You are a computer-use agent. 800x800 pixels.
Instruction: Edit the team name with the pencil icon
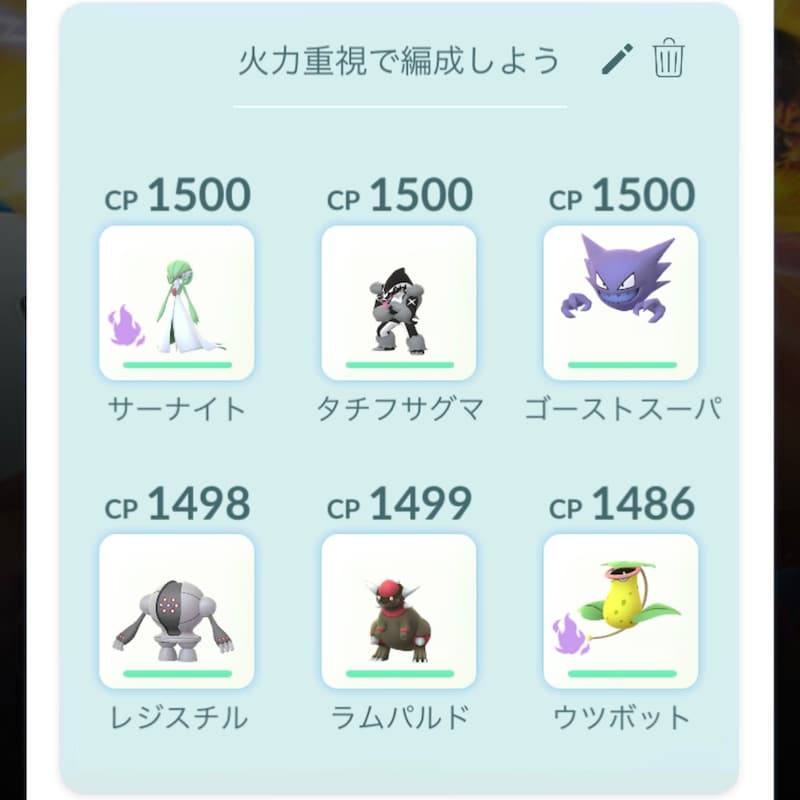tap(618, 60)
